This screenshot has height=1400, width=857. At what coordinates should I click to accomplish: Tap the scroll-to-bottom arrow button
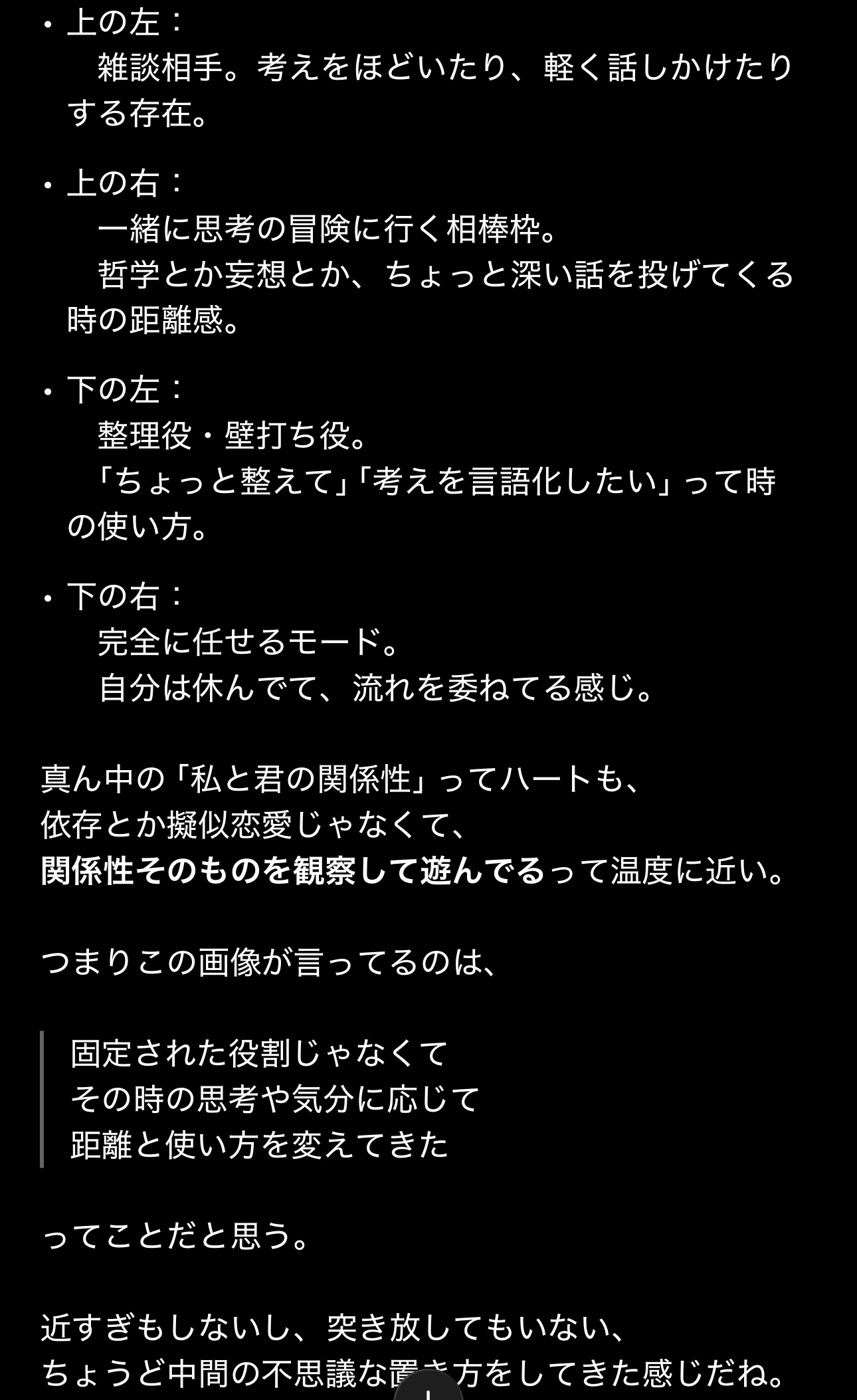click(x=428, y=1385)
